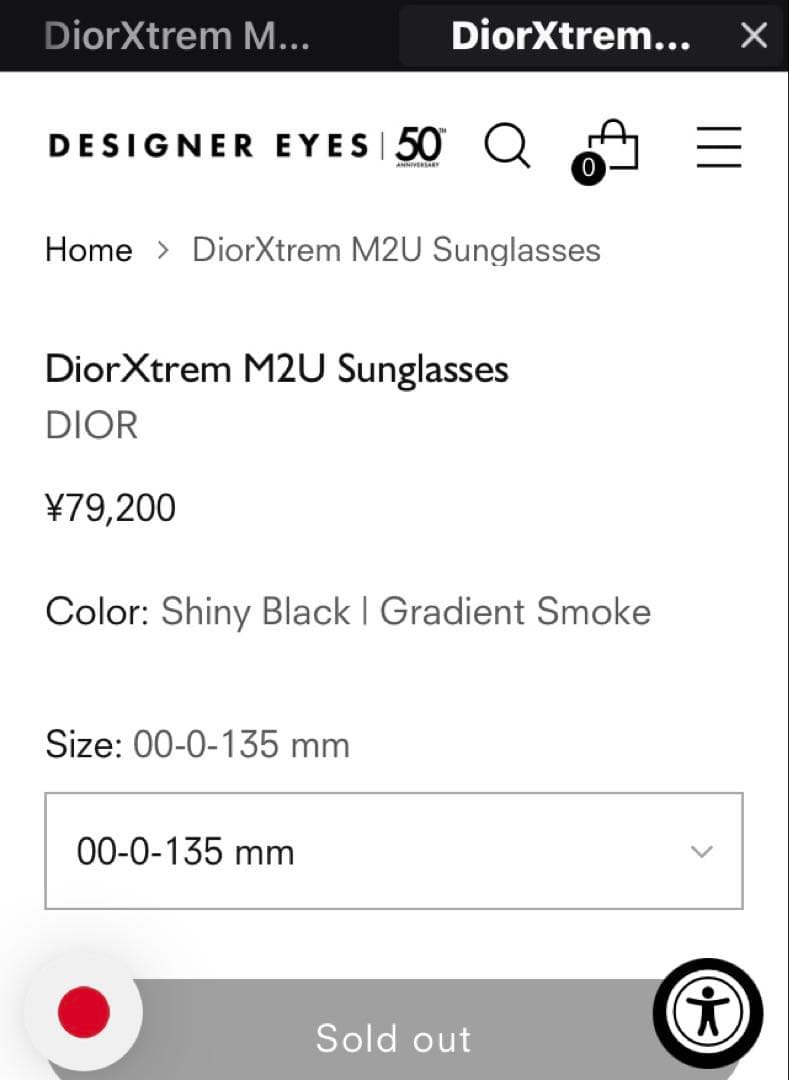
Task: Open the hamburger navigation menu
Action: [x=718, y=146]
